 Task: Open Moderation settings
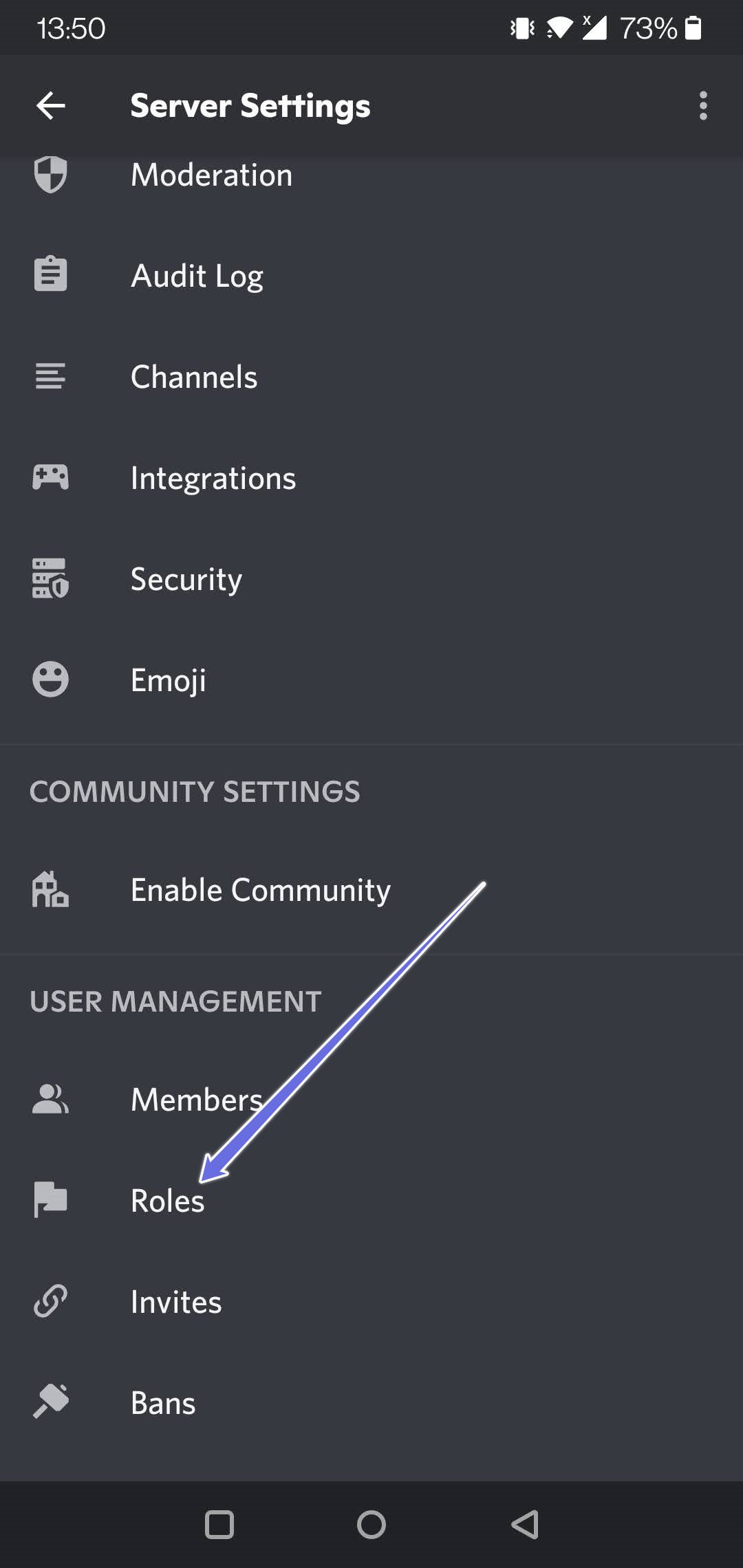tap(371, 175)
